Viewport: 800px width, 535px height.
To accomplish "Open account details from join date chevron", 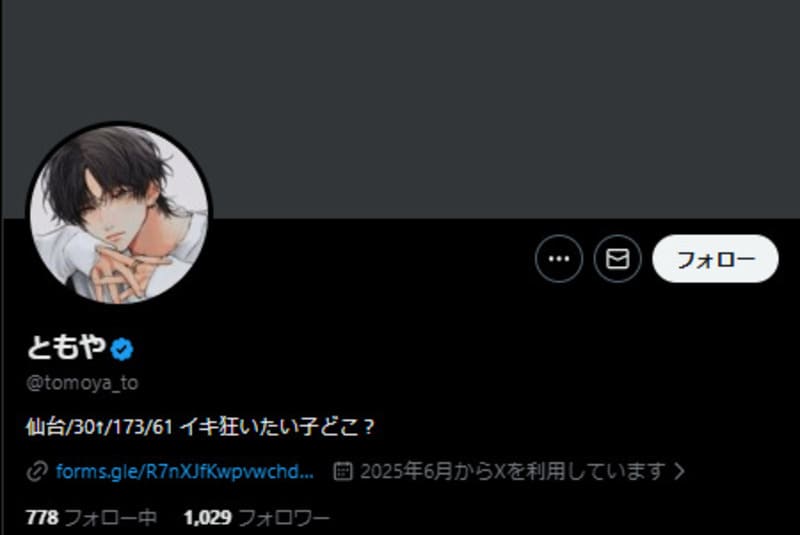I will tap(680, 470).
